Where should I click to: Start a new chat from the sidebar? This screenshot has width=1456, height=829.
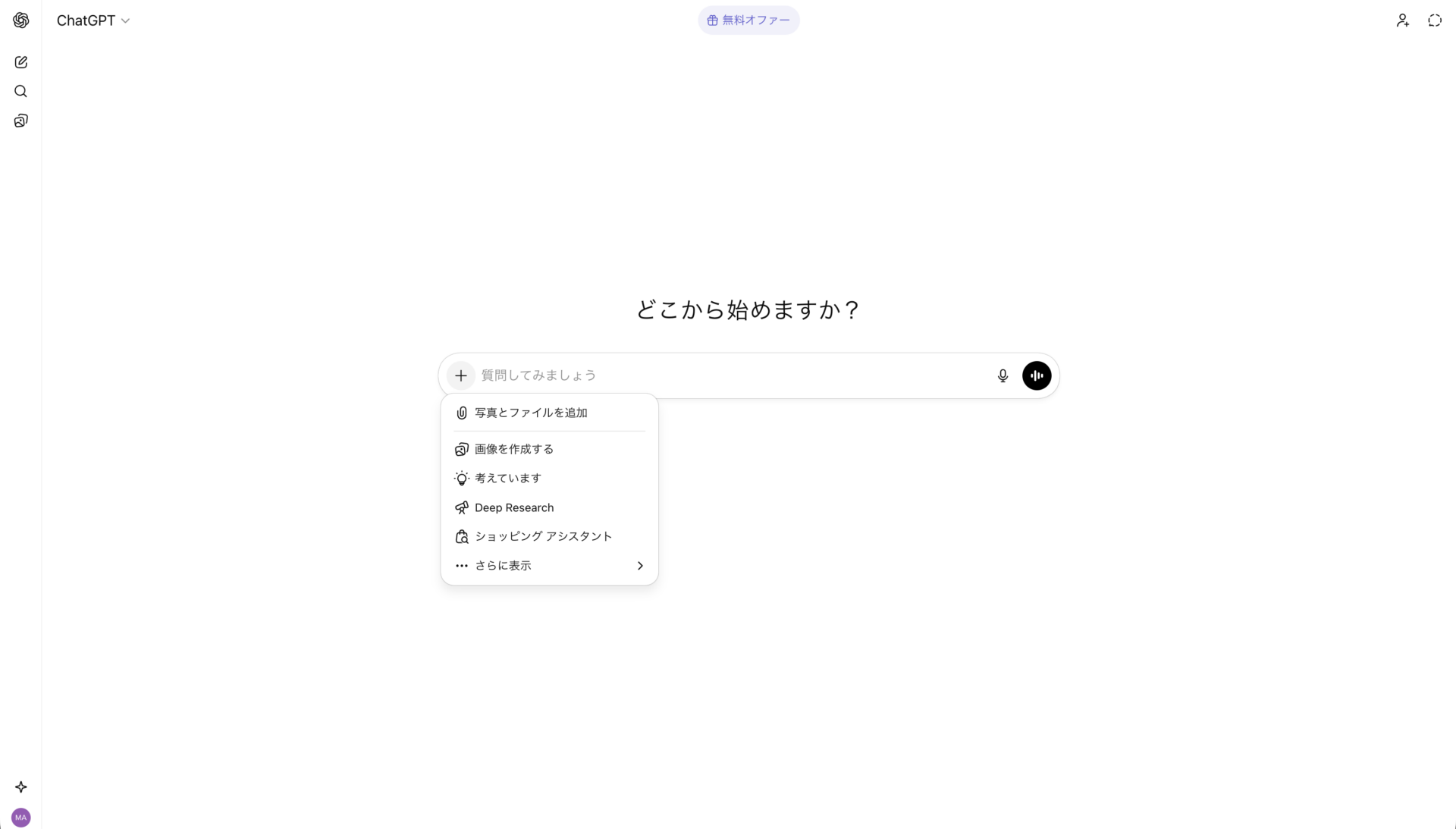coord(21,62)
